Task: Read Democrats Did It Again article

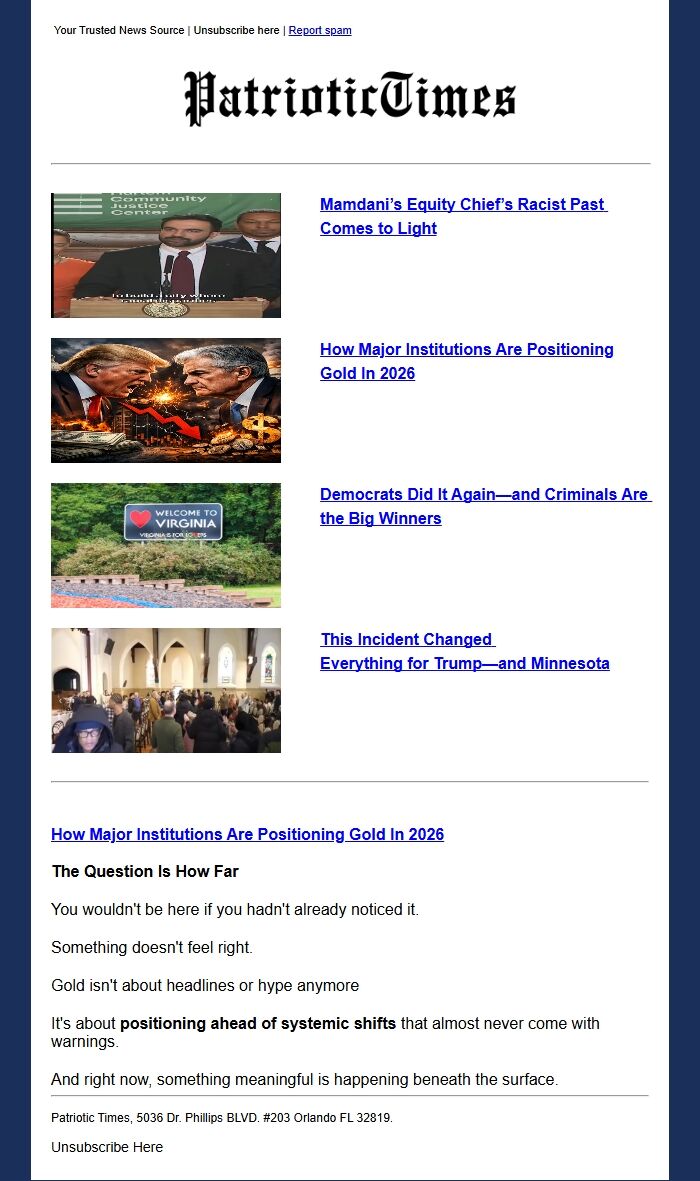Action: click(484, 506)
